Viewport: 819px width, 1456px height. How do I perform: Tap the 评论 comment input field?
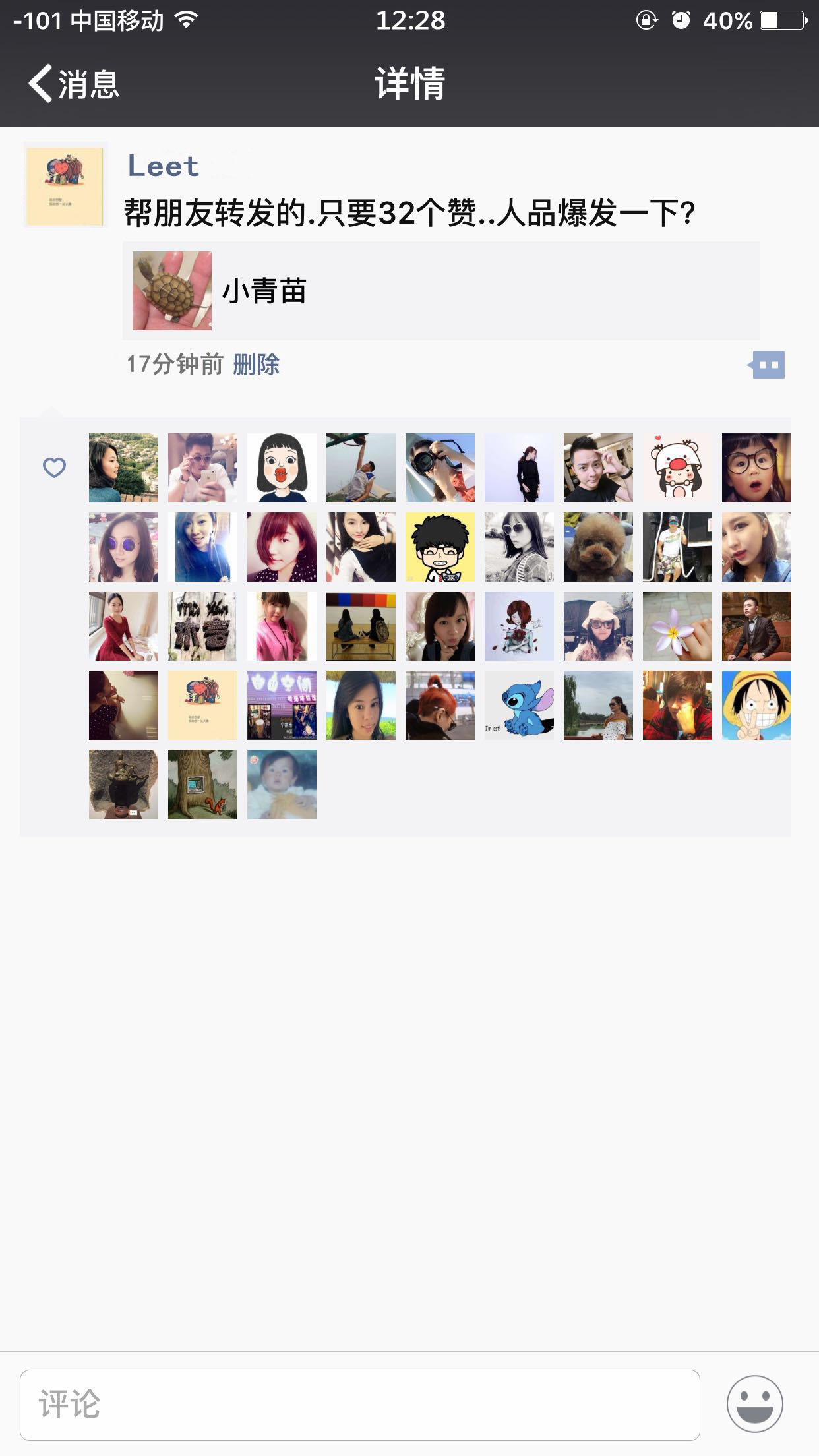tap(359, 1405)
